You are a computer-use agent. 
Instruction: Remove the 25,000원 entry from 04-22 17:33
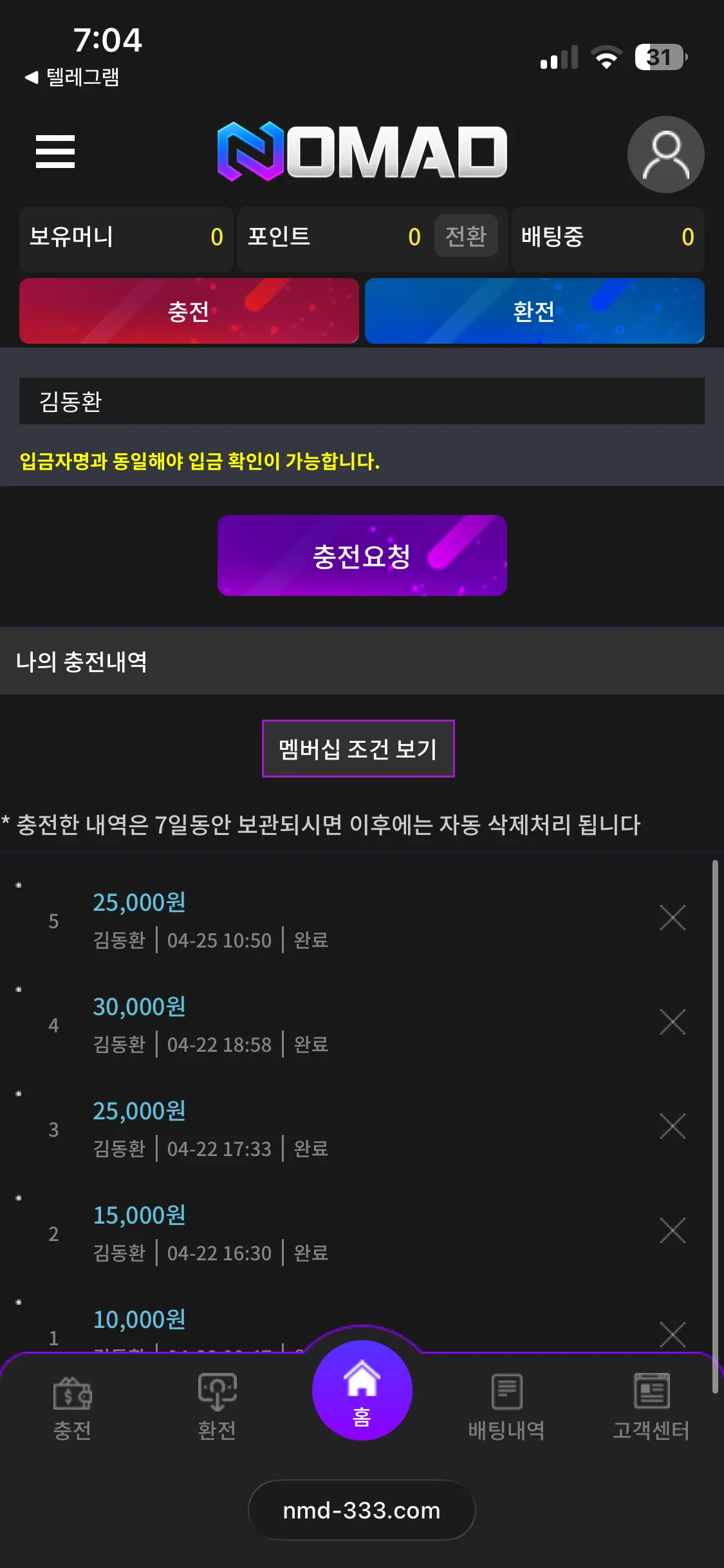673,1126
